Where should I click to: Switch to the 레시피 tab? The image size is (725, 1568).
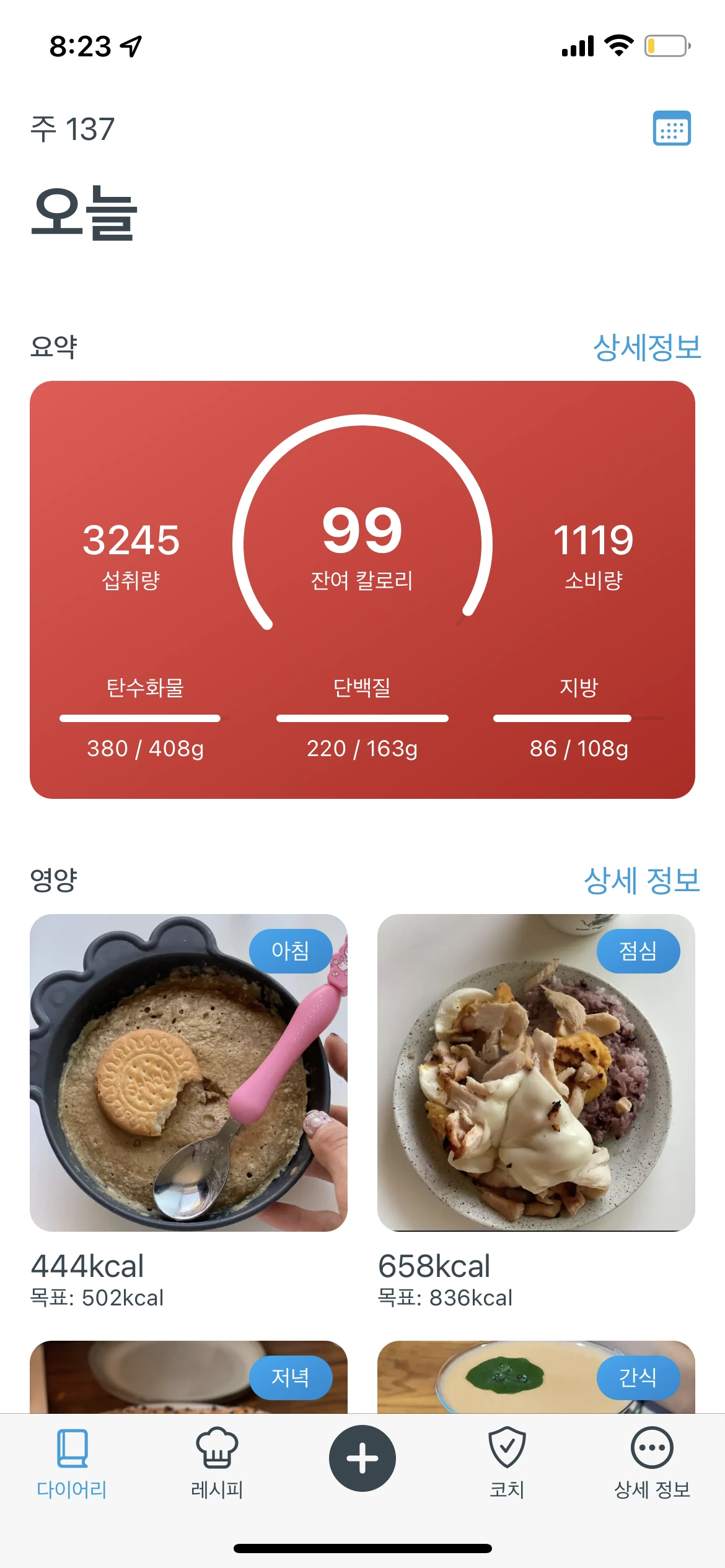point(217,1463)
